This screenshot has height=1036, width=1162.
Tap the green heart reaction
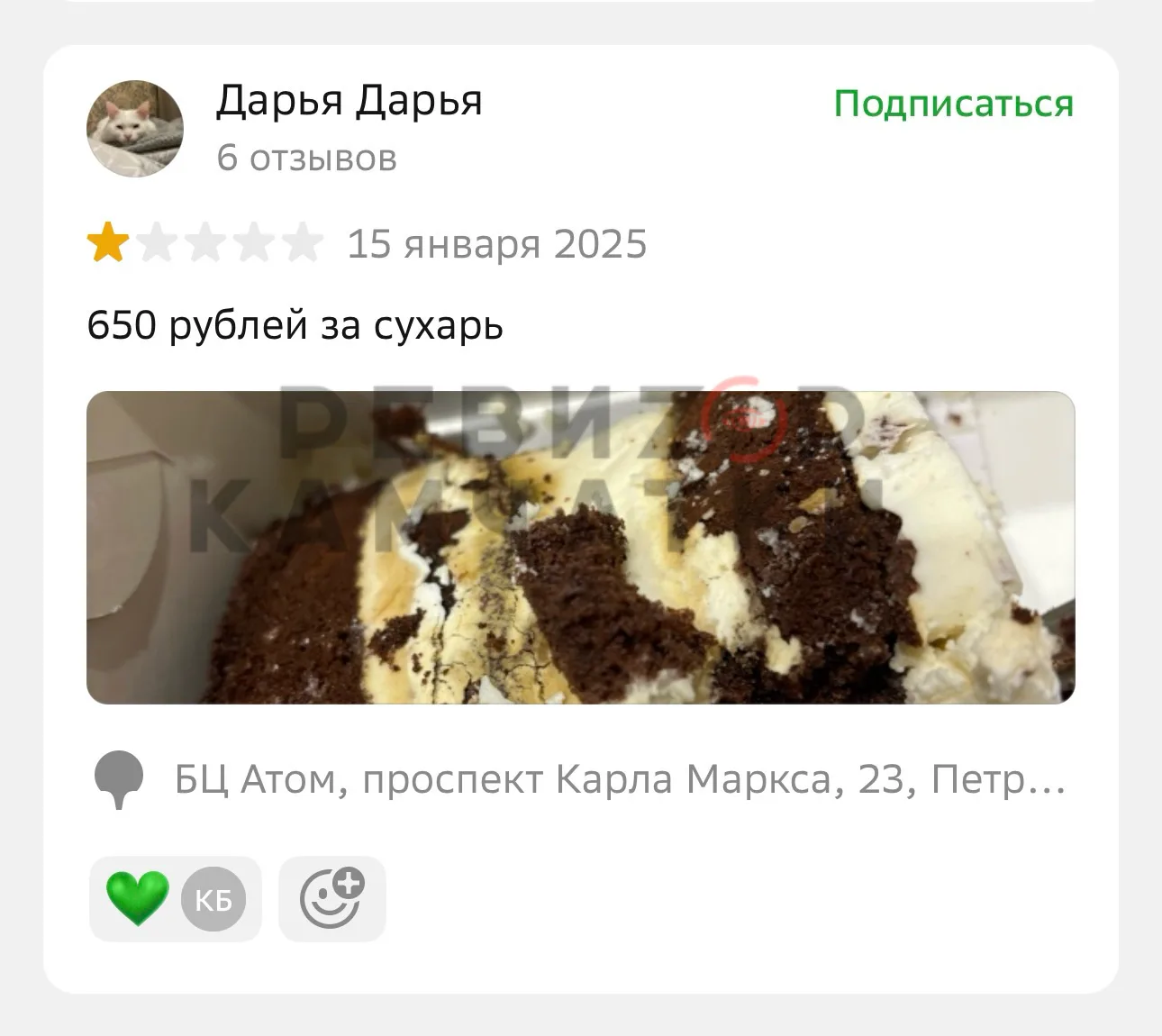coord(138,898)
